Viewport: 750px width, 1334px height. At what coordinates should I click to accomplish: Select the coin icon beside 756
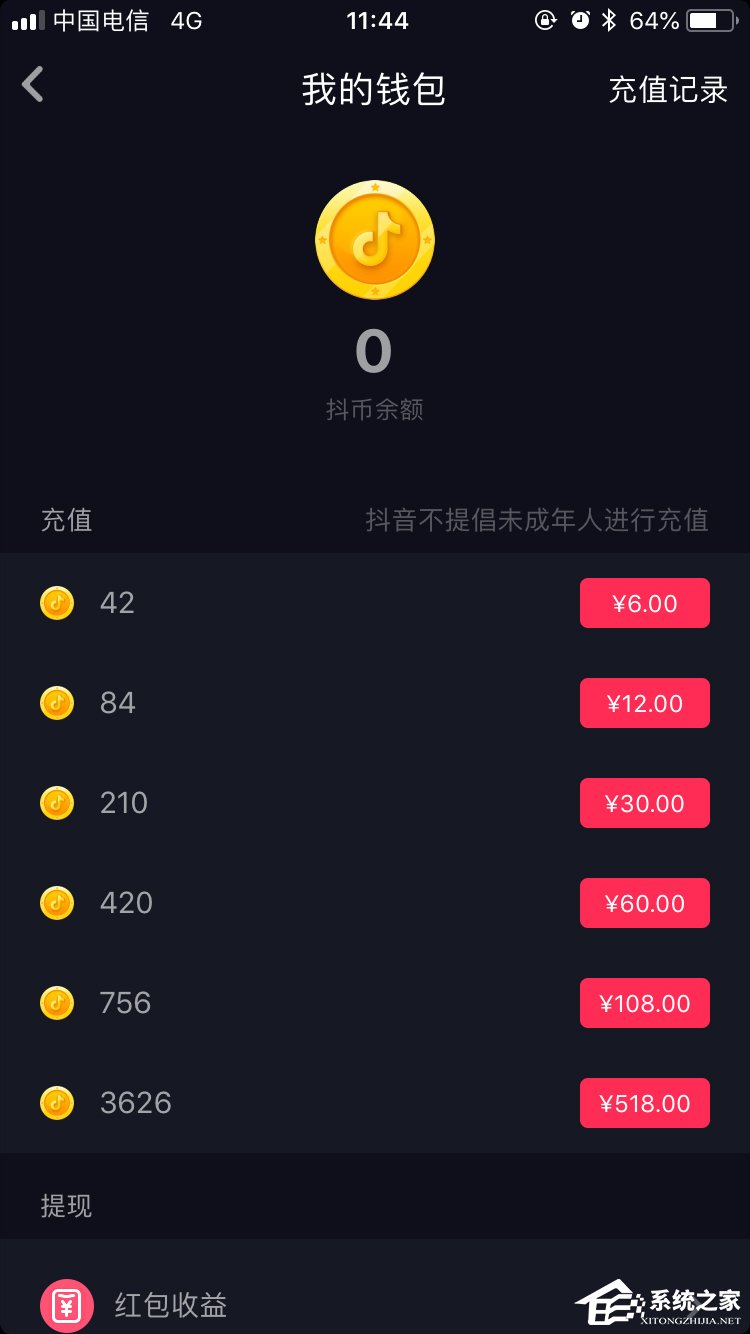57,1002
